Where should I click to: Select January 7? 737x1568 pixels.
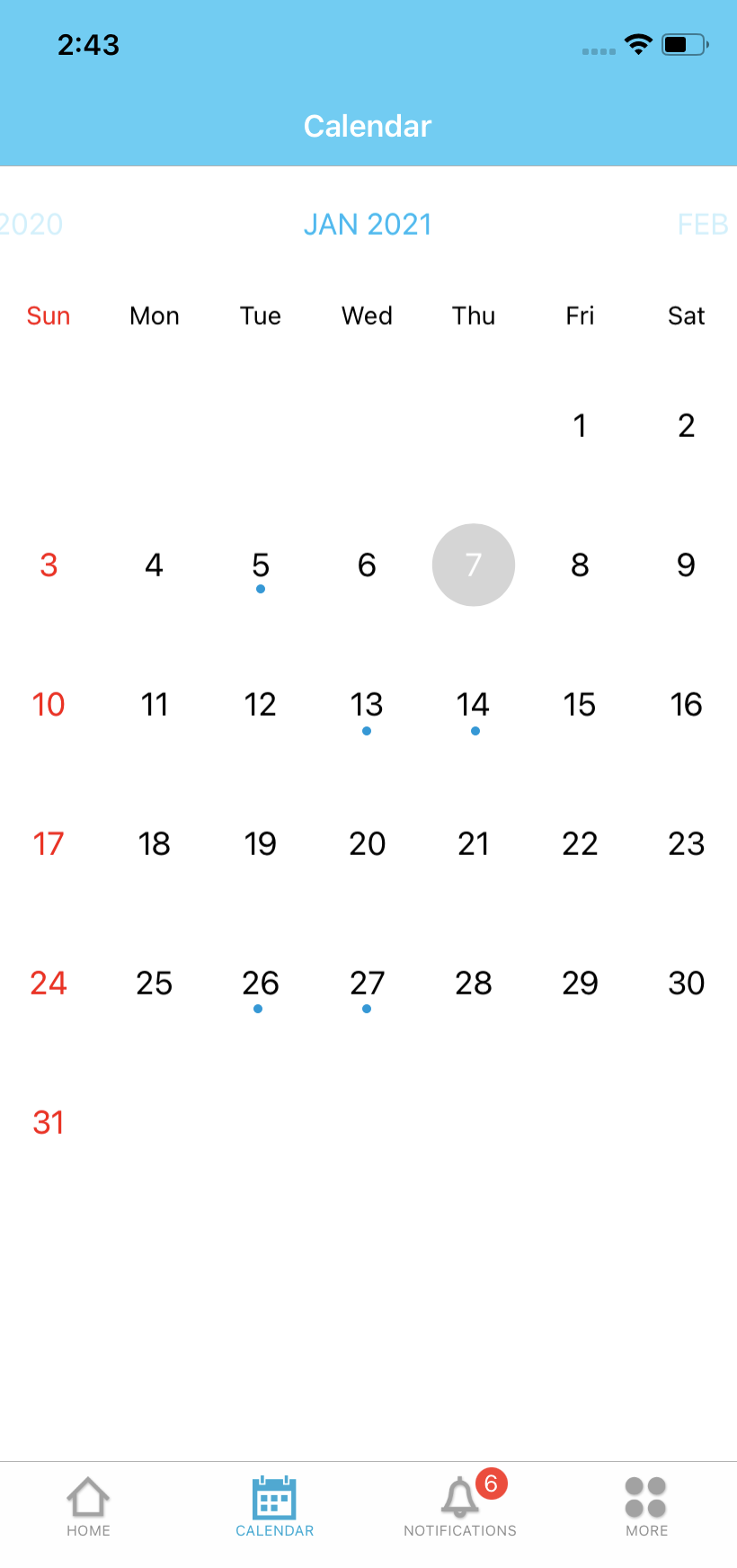click(x=474, y=565)
